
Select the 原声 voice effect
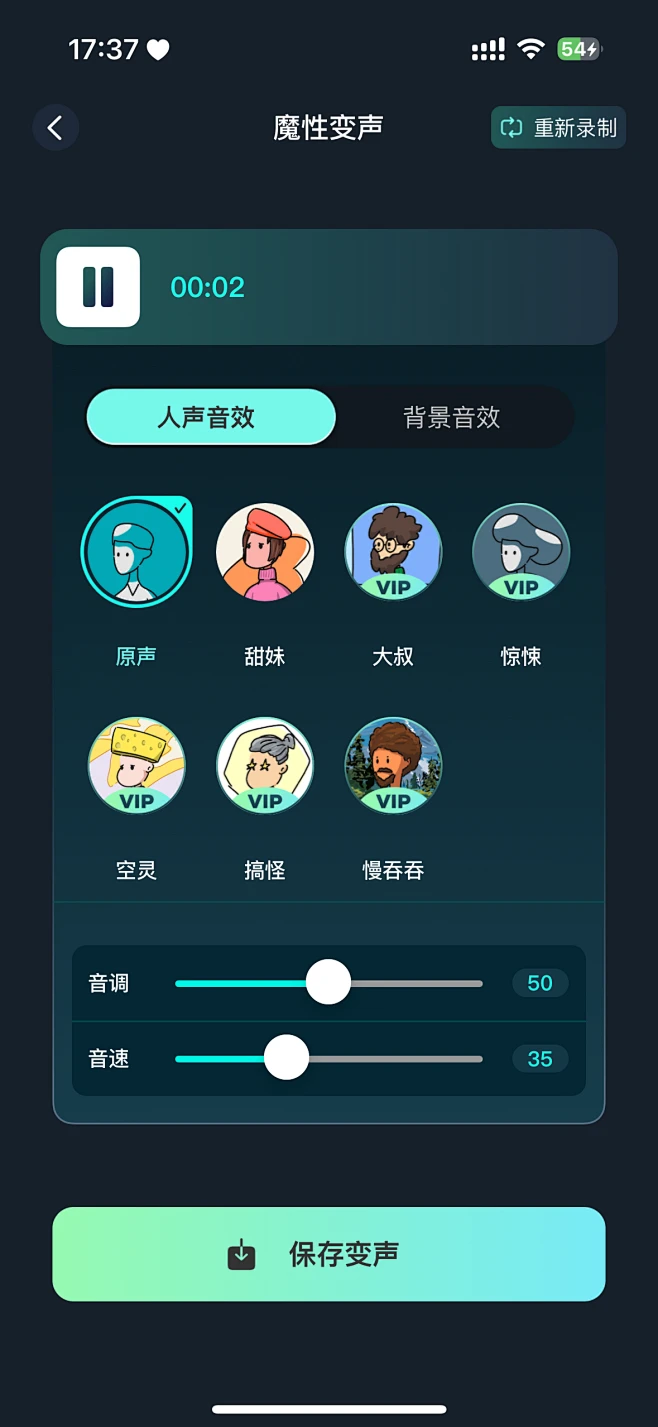coord(136,552)
